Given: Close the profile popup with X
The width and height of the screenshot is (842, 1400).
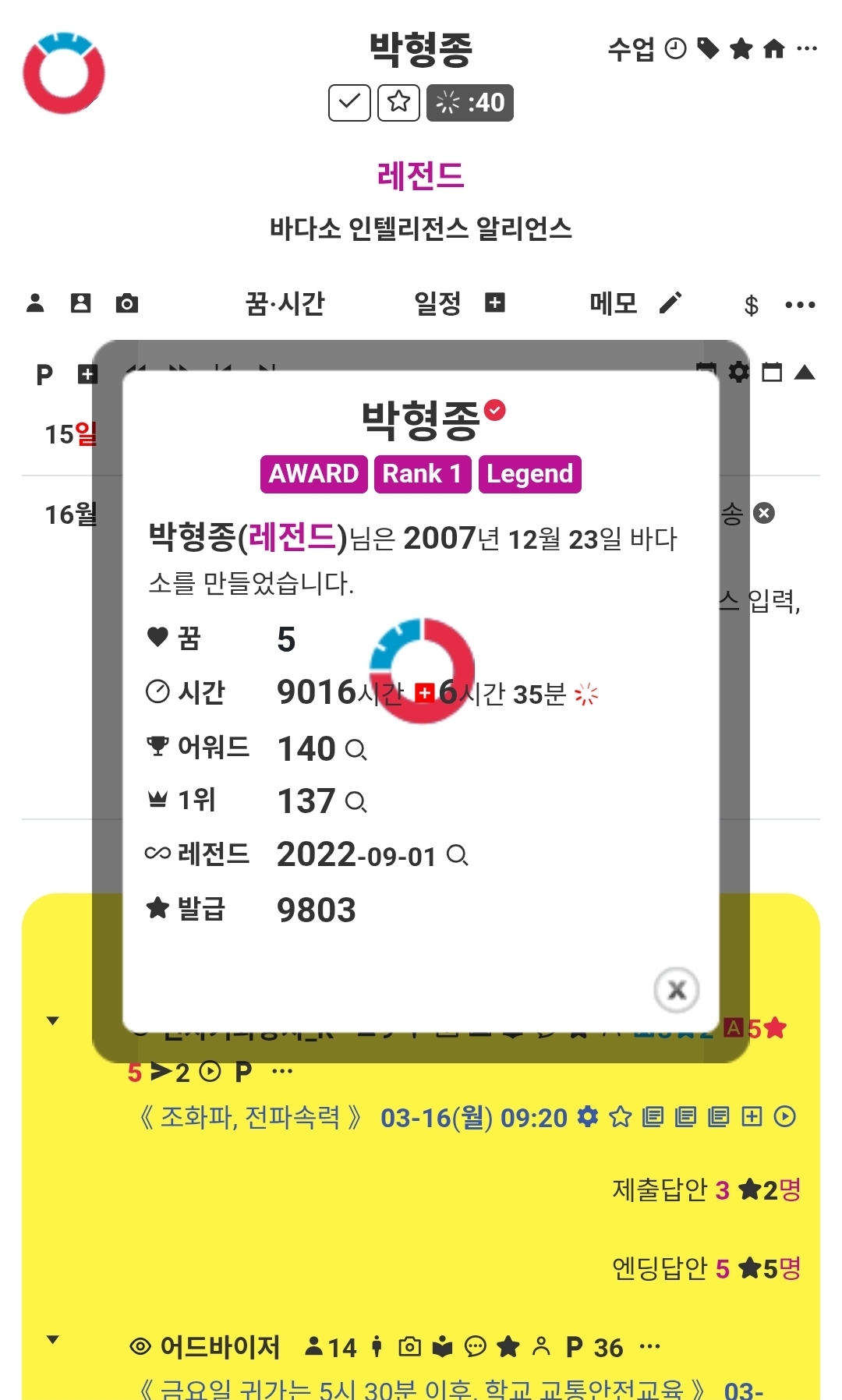Looking at the screenshot, I should pos(676,990).
